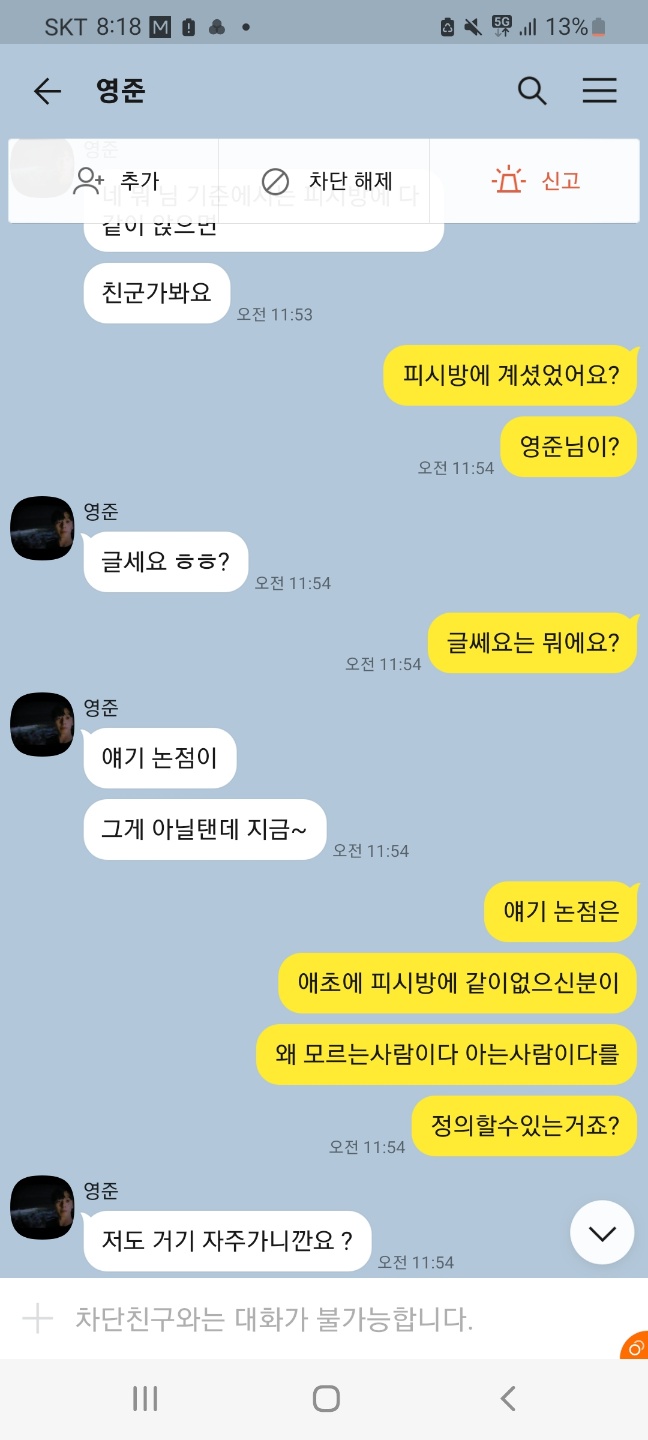Unblock this user with 차단 해제
This screenshot has height=1440, width=648.
point(326,181)
